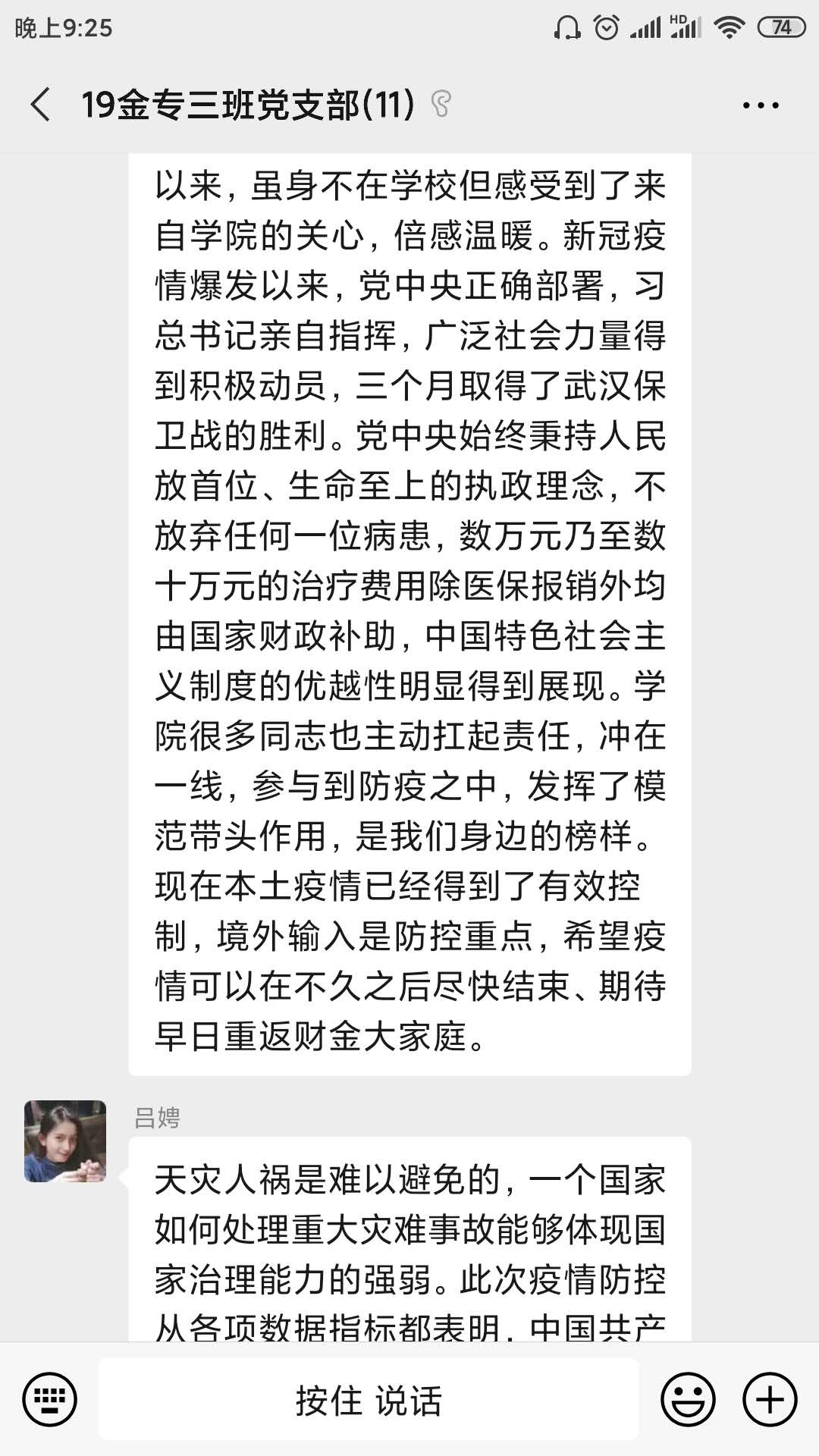Open the plus attachments menu

[x=770, y=1399]
